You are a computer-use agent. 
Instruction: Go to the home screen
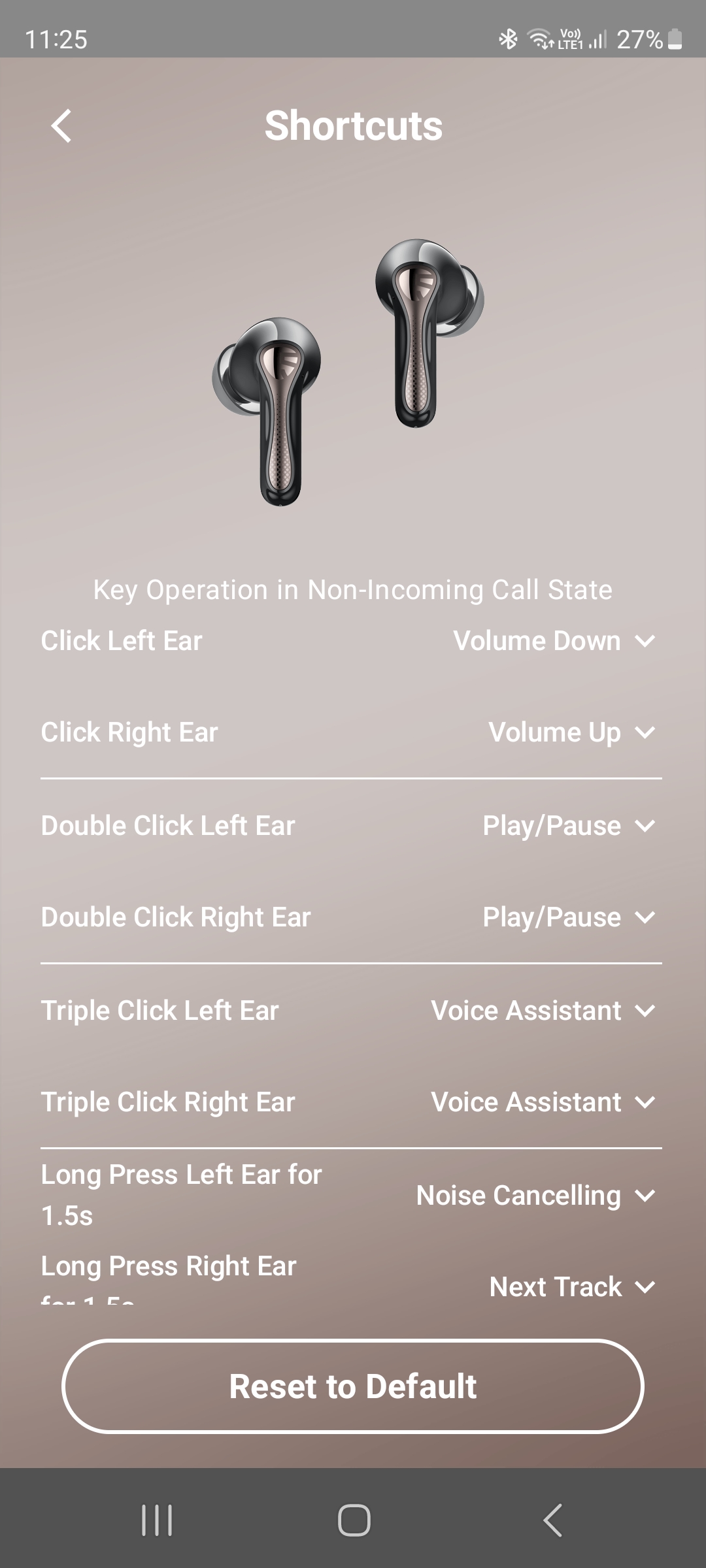point(354,1520)
